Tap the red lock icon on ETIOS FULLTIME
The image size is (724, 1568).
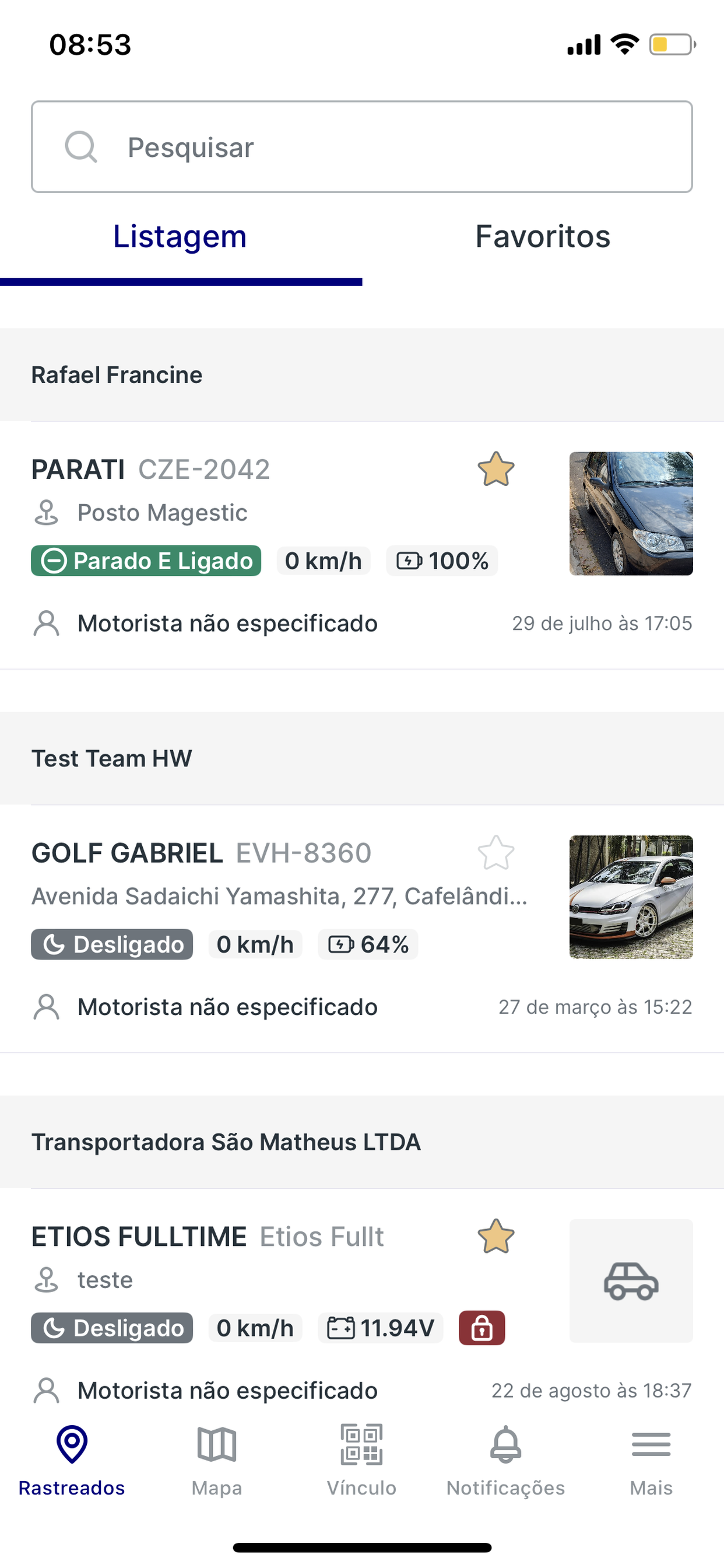[482, 1328]
